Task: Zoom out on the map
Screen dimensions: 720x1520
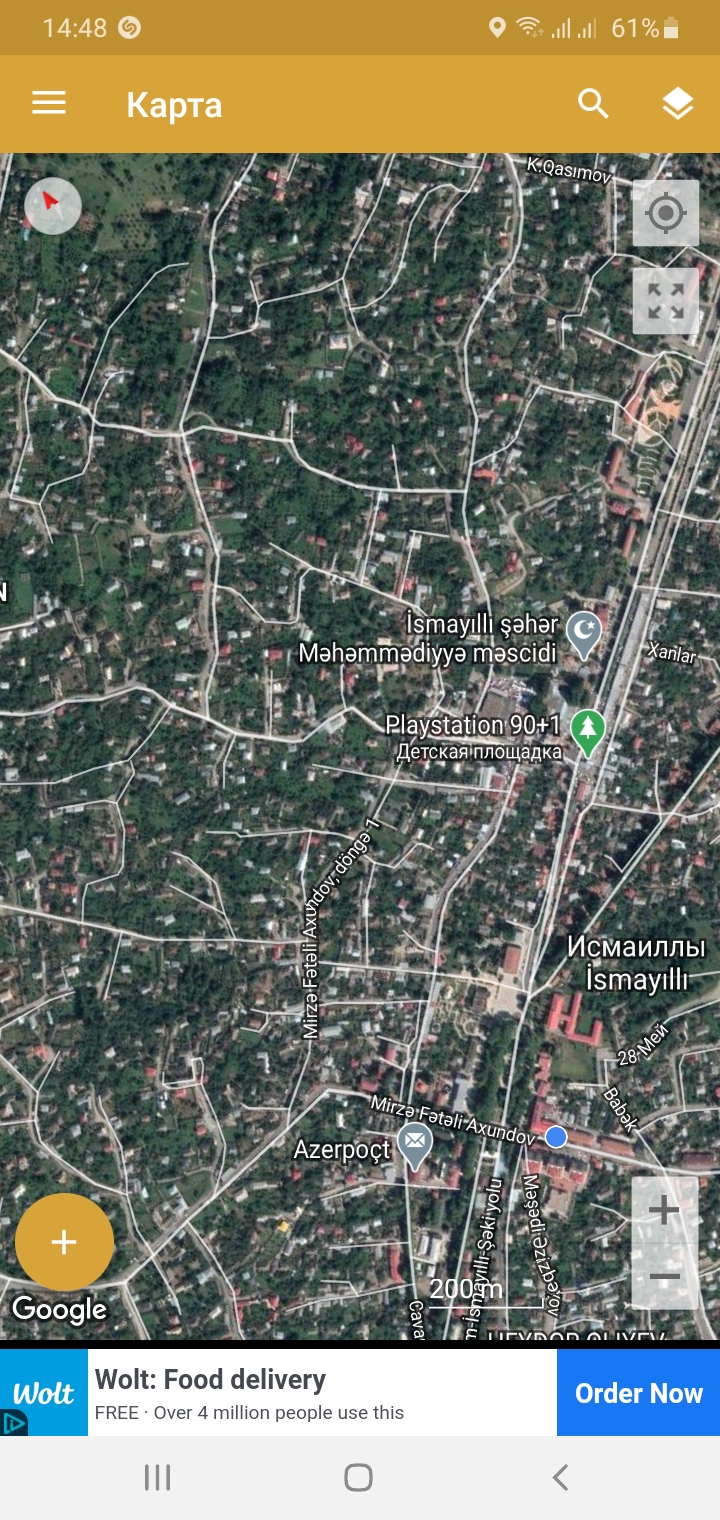Action: click(x=665, y=1276)
